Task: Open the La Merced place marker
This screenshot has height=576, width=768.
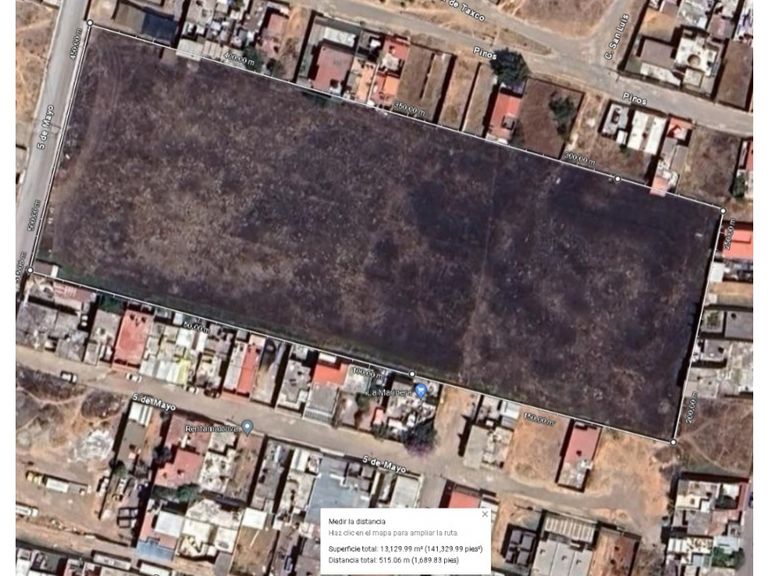Action: coord(422,391)
